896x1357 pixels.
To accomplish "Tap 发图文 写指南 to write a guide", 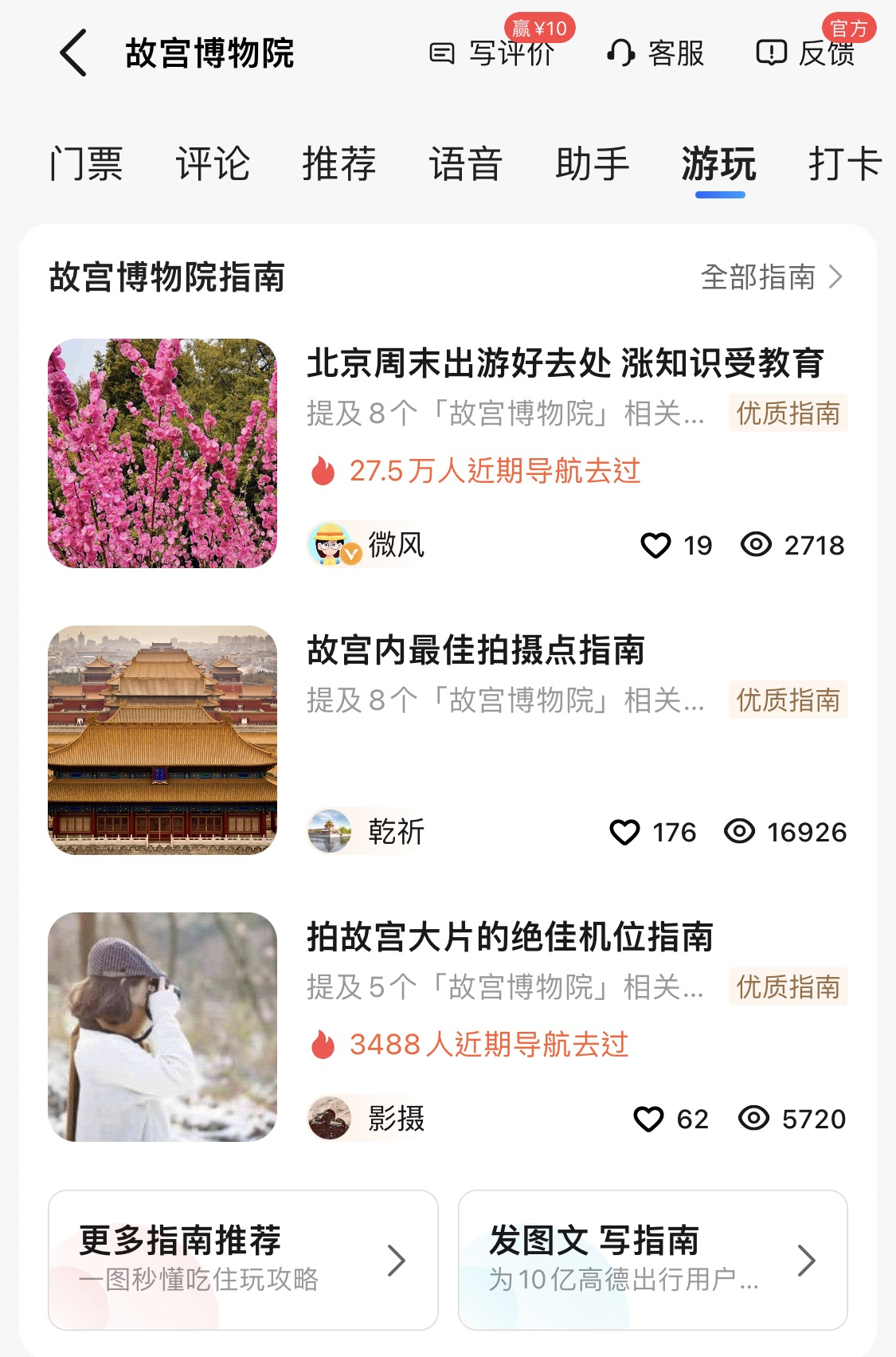I will click(652, 1260).
